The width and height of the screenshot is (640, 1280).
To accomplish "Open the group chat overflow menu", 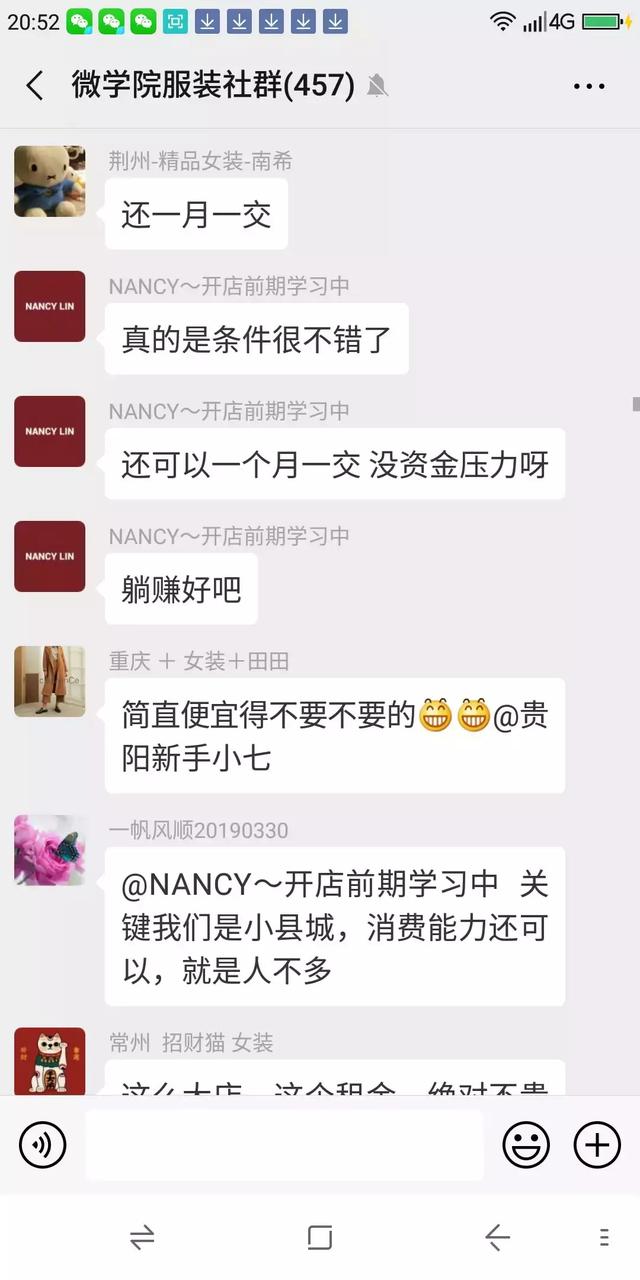I will tap(589, 86).
